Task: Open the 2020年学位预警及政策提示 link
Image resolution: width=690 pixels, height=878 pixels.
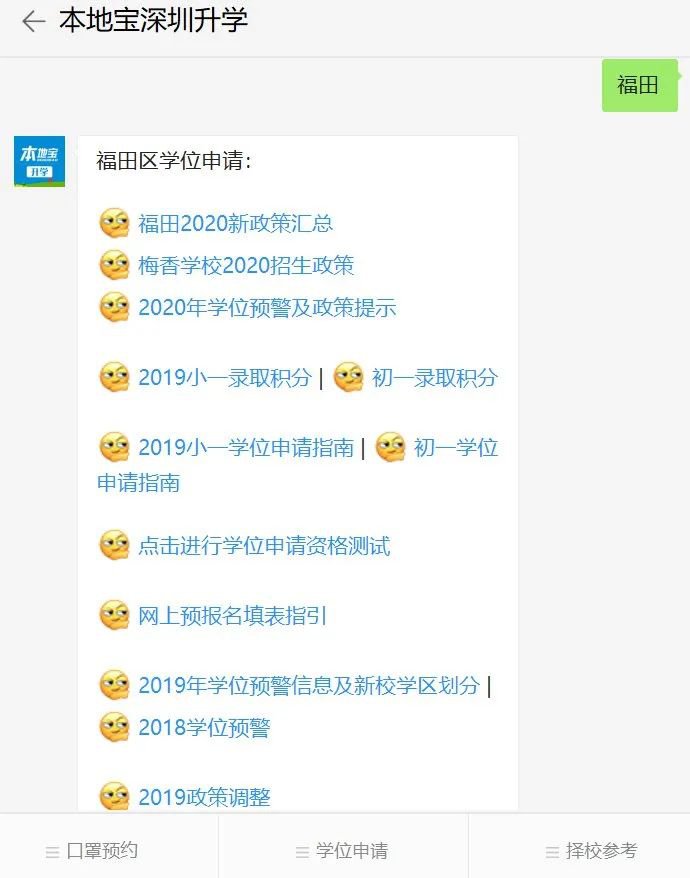Action: pyautogui.click(x=267, y=308)
